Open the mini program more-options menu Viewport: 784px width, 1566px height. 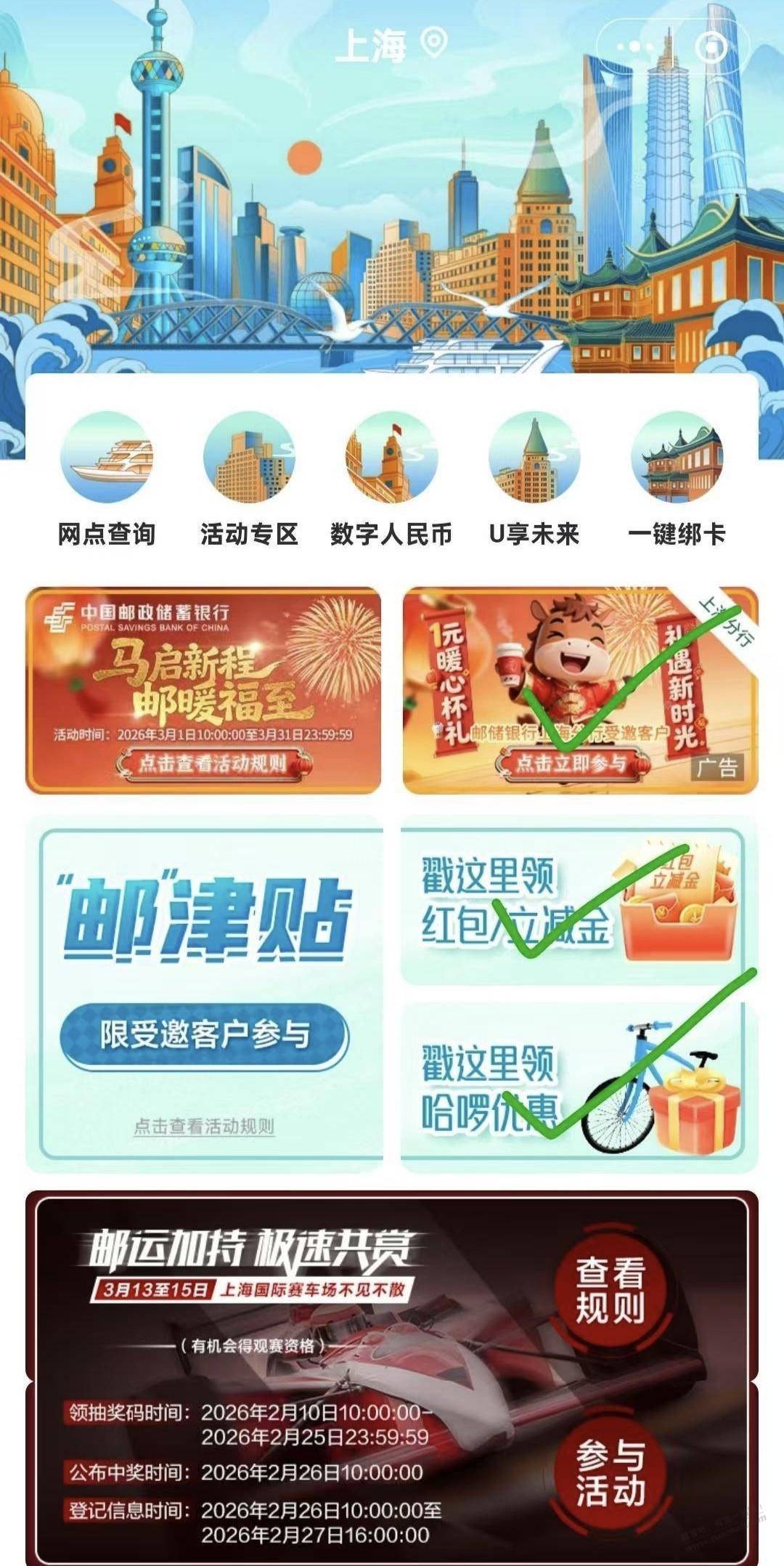tap(635, 47)
